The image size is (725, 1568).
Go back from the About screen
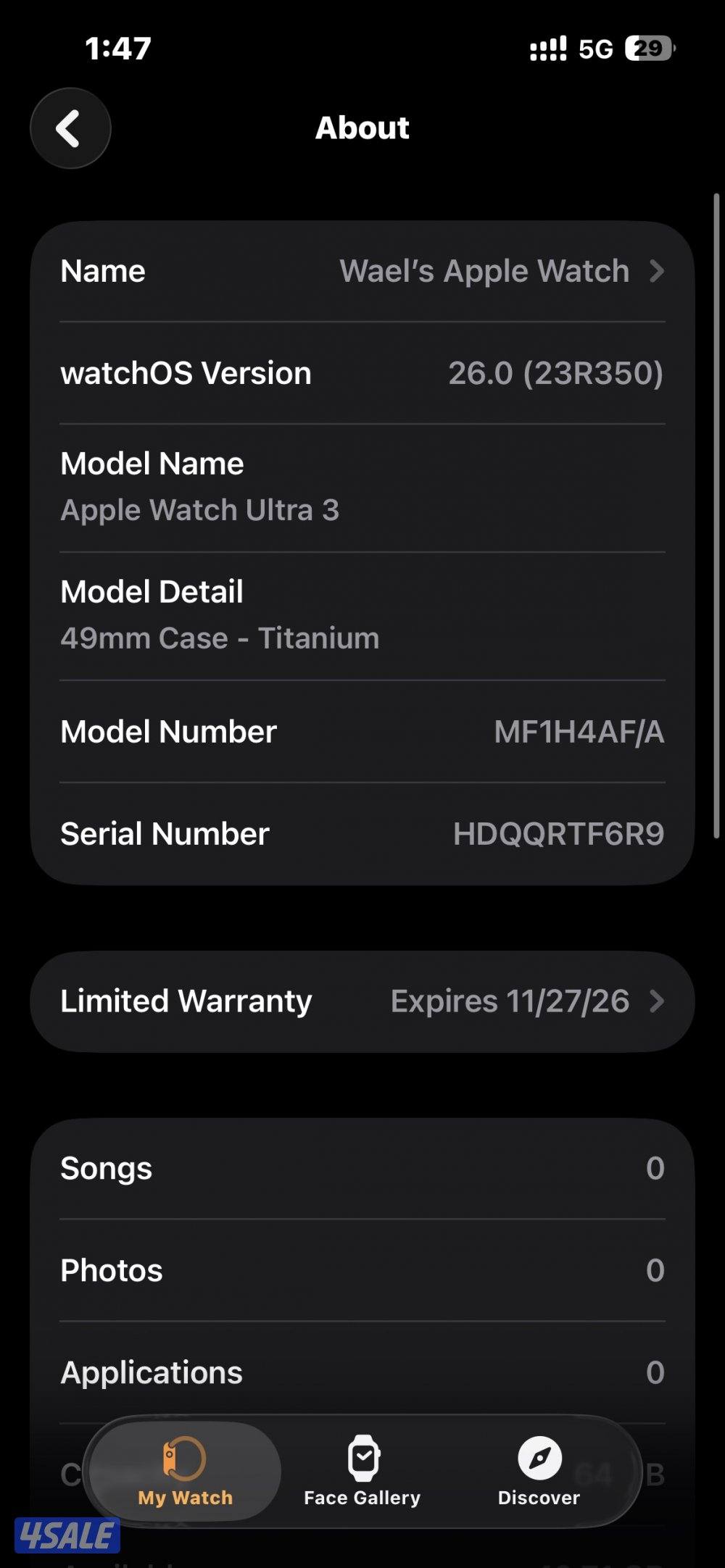coord(70,128)
